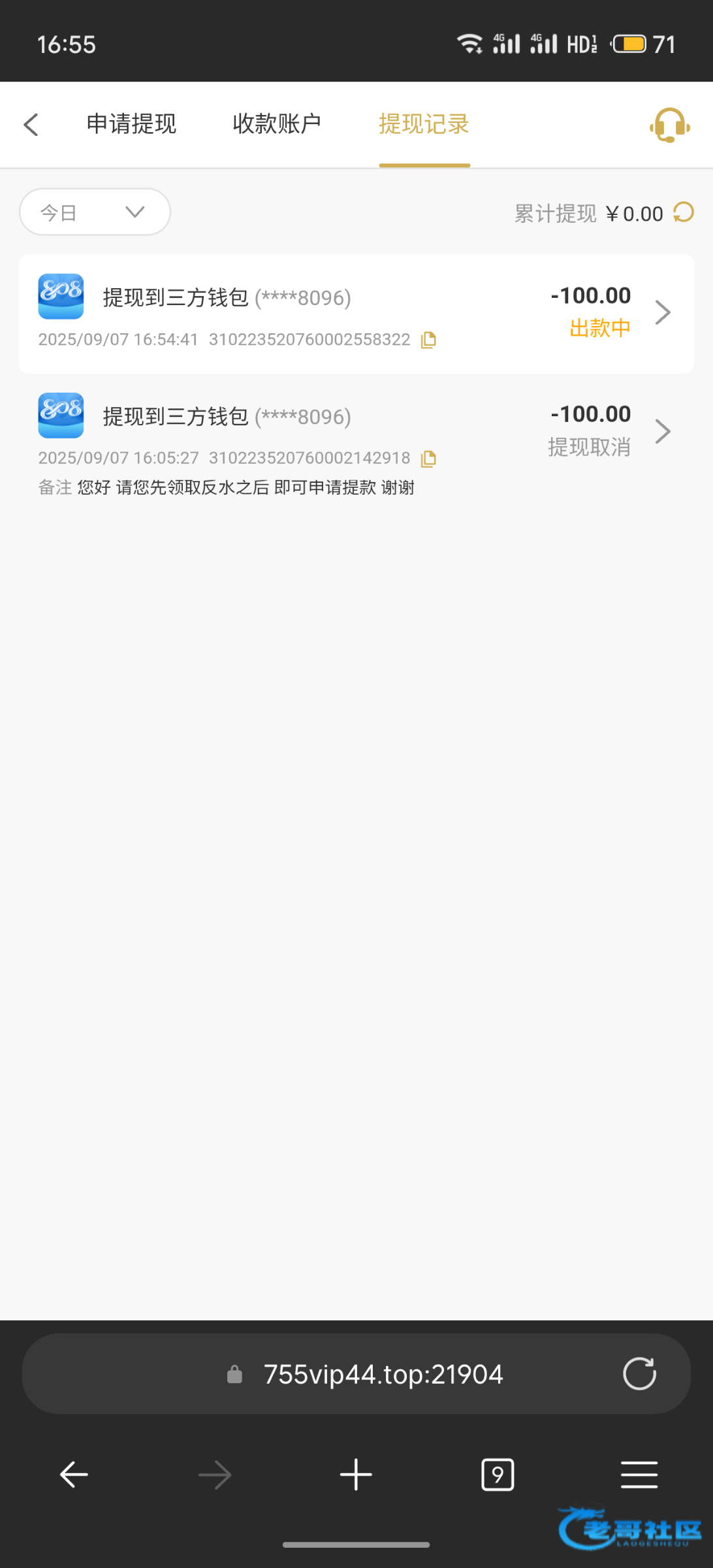Viewport: 713px width, 1568px height.
Task: Reload the page from the address bar
Action: tap(639, 1373)
